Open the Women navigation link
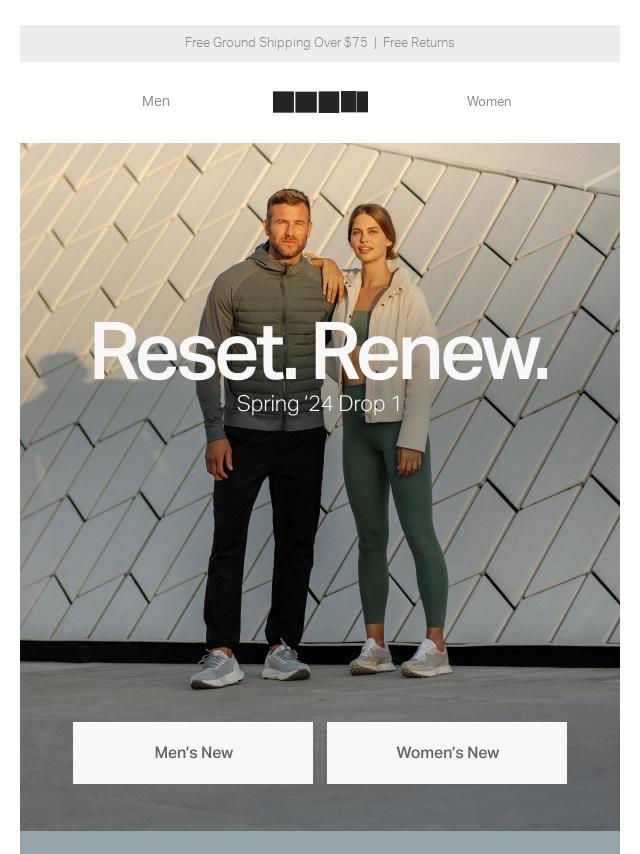The width and height of the screenshot is (640, 854). pos(488,101)
